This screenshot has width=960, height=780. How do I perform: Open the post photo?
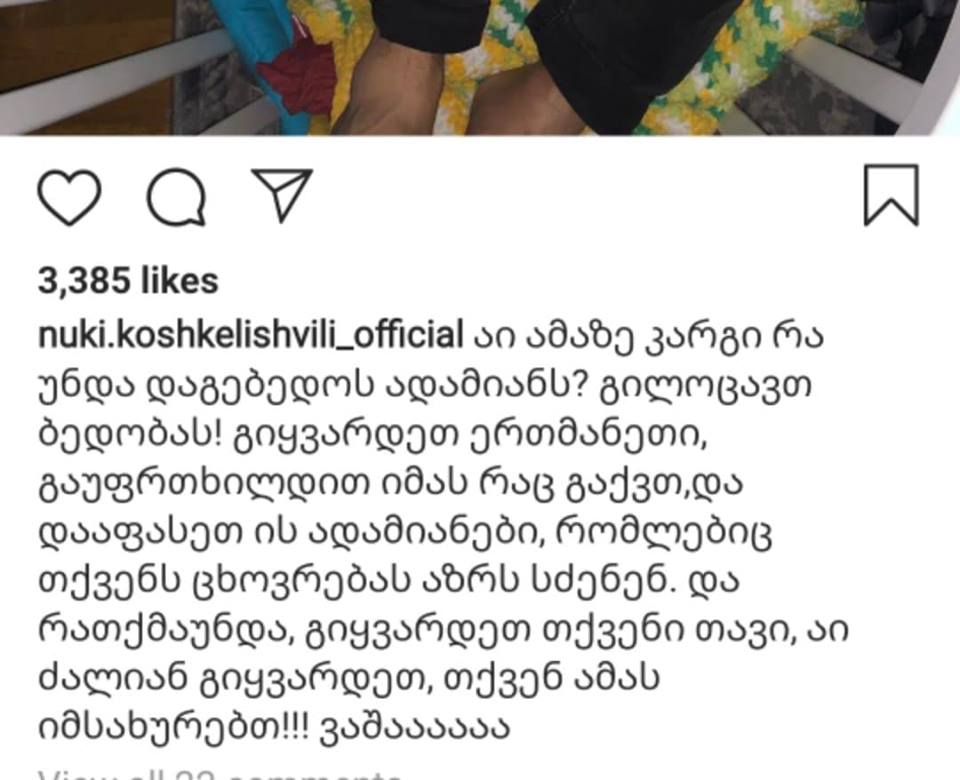480,66
